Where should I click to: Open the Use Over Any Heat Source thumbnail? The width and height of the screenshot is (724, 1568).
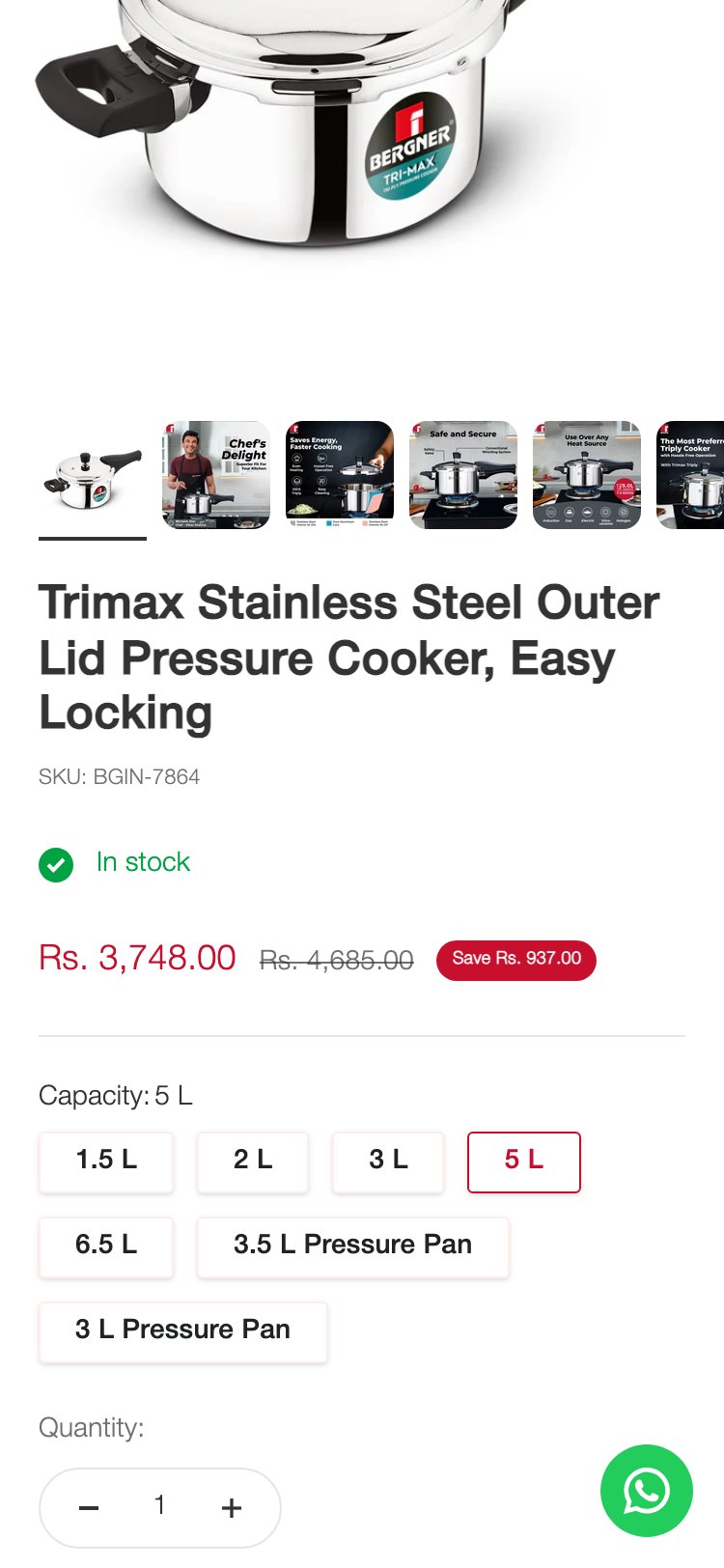(587, 475)
